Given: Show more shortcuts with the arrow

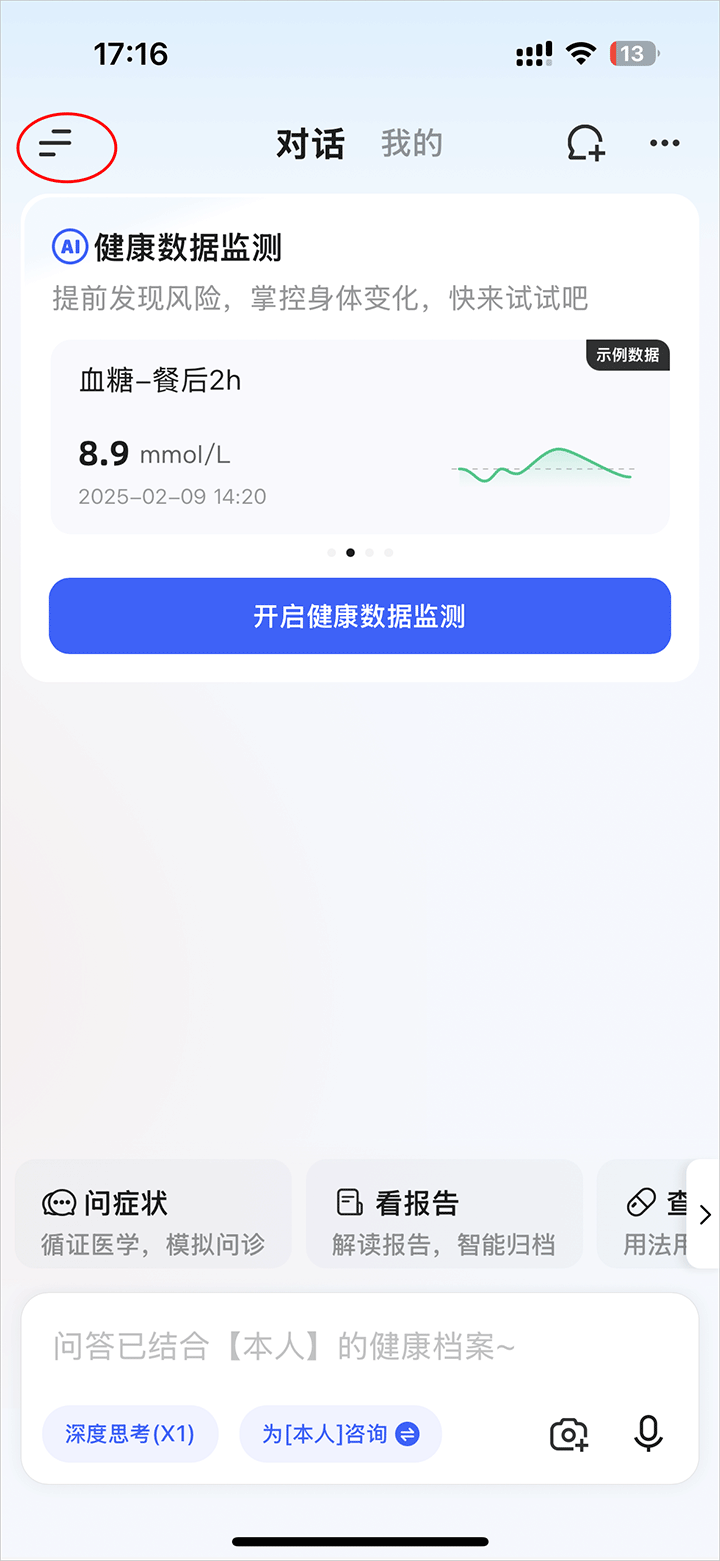Looking at the screenshot, I should point(704,1214).
